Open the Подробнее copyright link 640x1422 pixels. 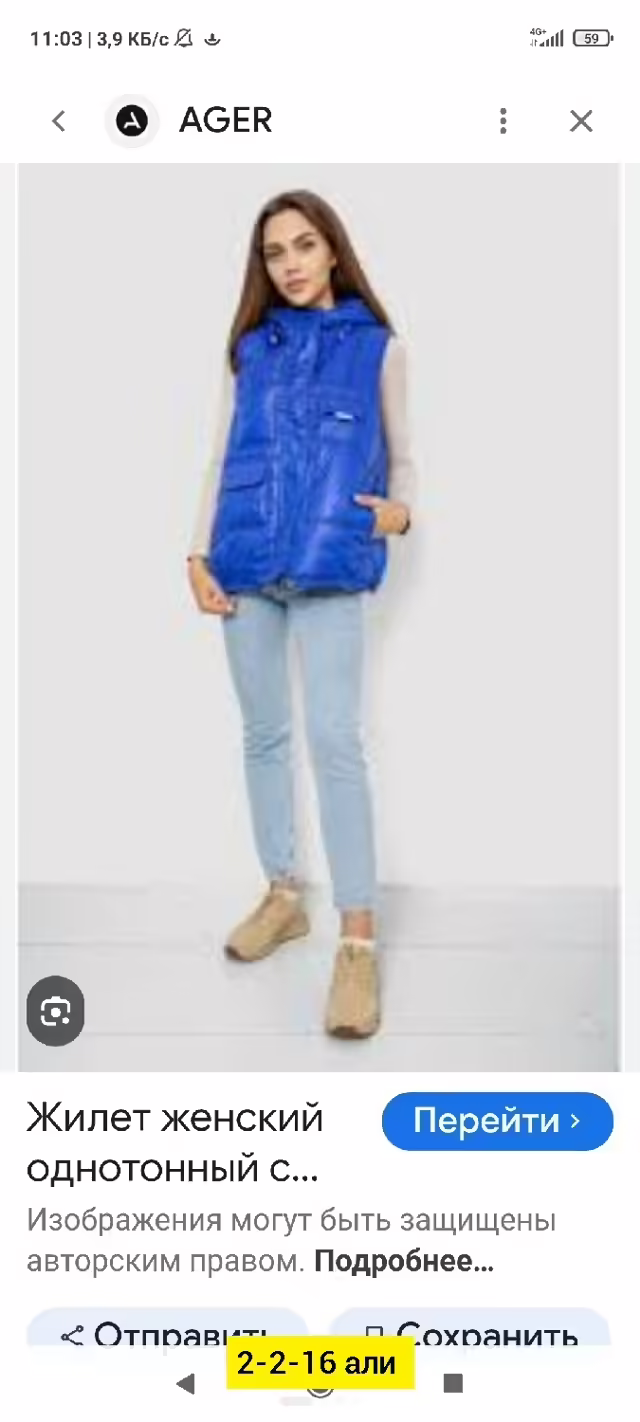click(x=404, y=1262)
